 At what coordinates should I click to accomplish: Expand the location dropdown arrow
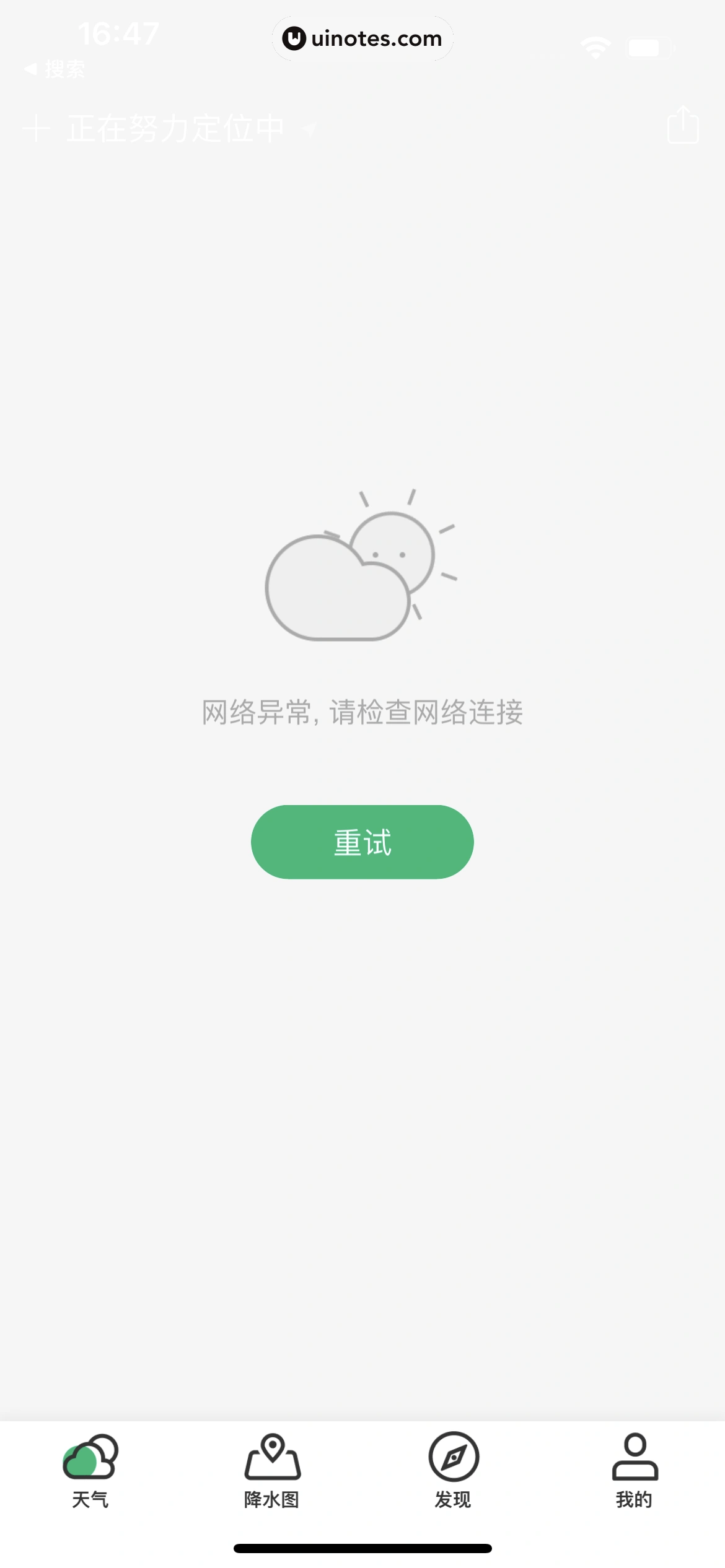310,130
